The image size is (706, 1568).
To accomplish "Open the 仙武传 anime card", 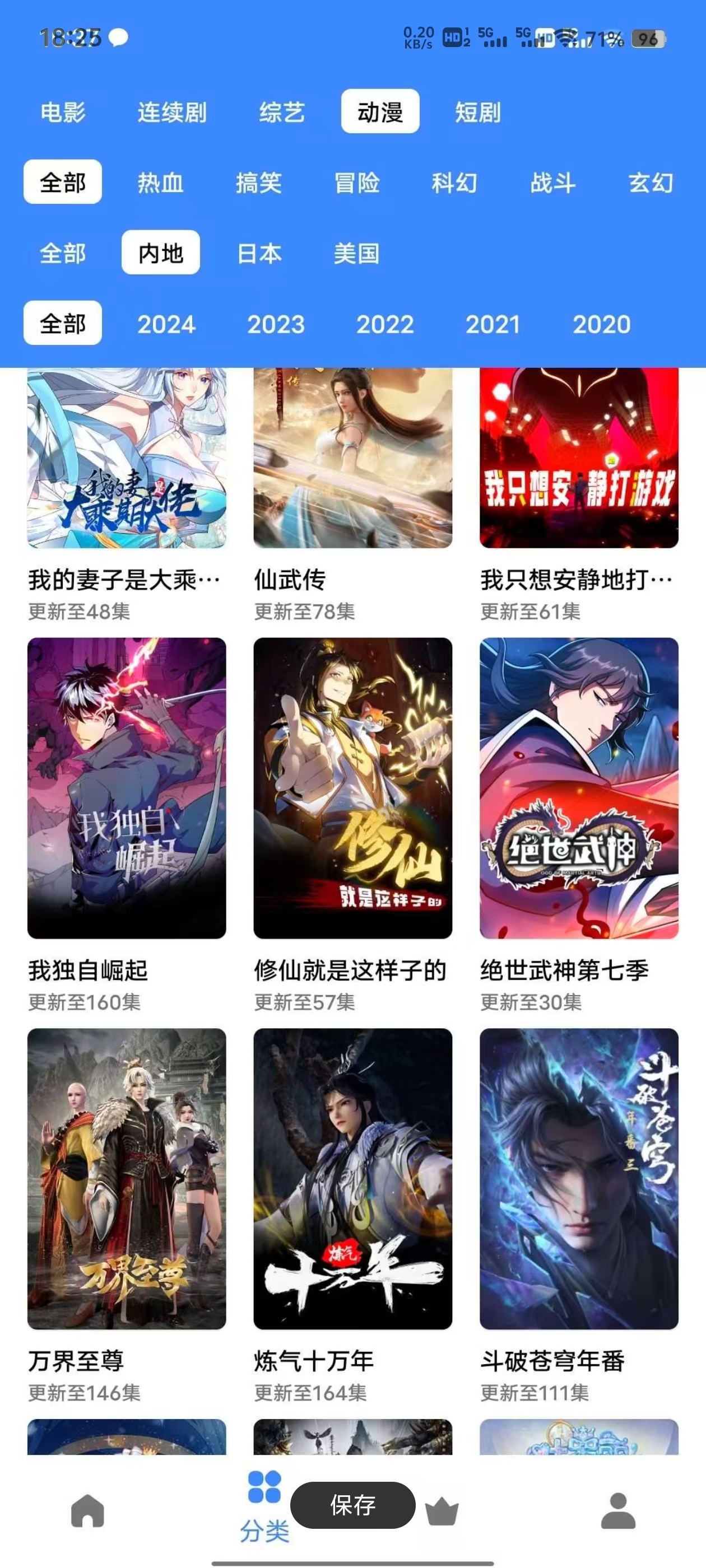I will 352,463.
